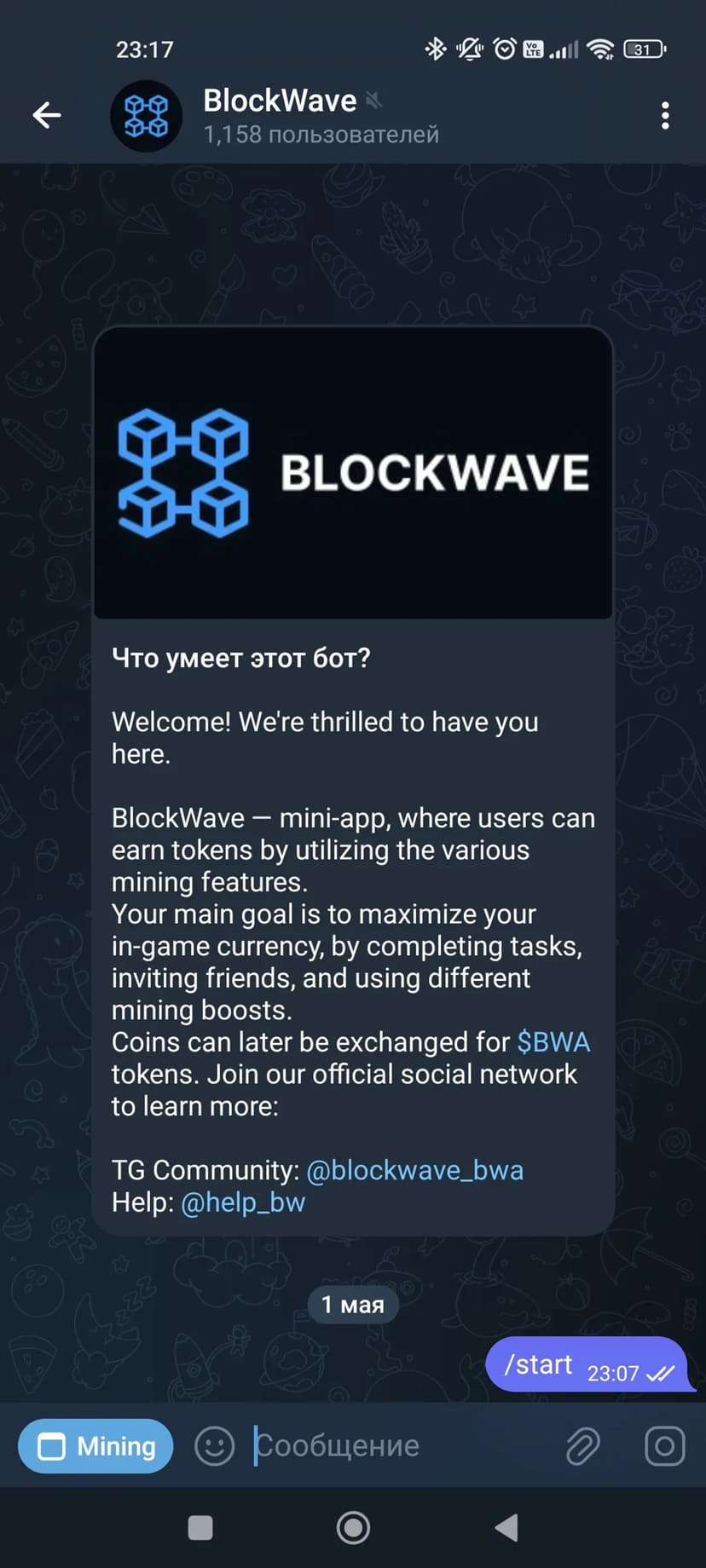Open the emoji picker
The image size is (706, 1568).
coord(214,1446)
